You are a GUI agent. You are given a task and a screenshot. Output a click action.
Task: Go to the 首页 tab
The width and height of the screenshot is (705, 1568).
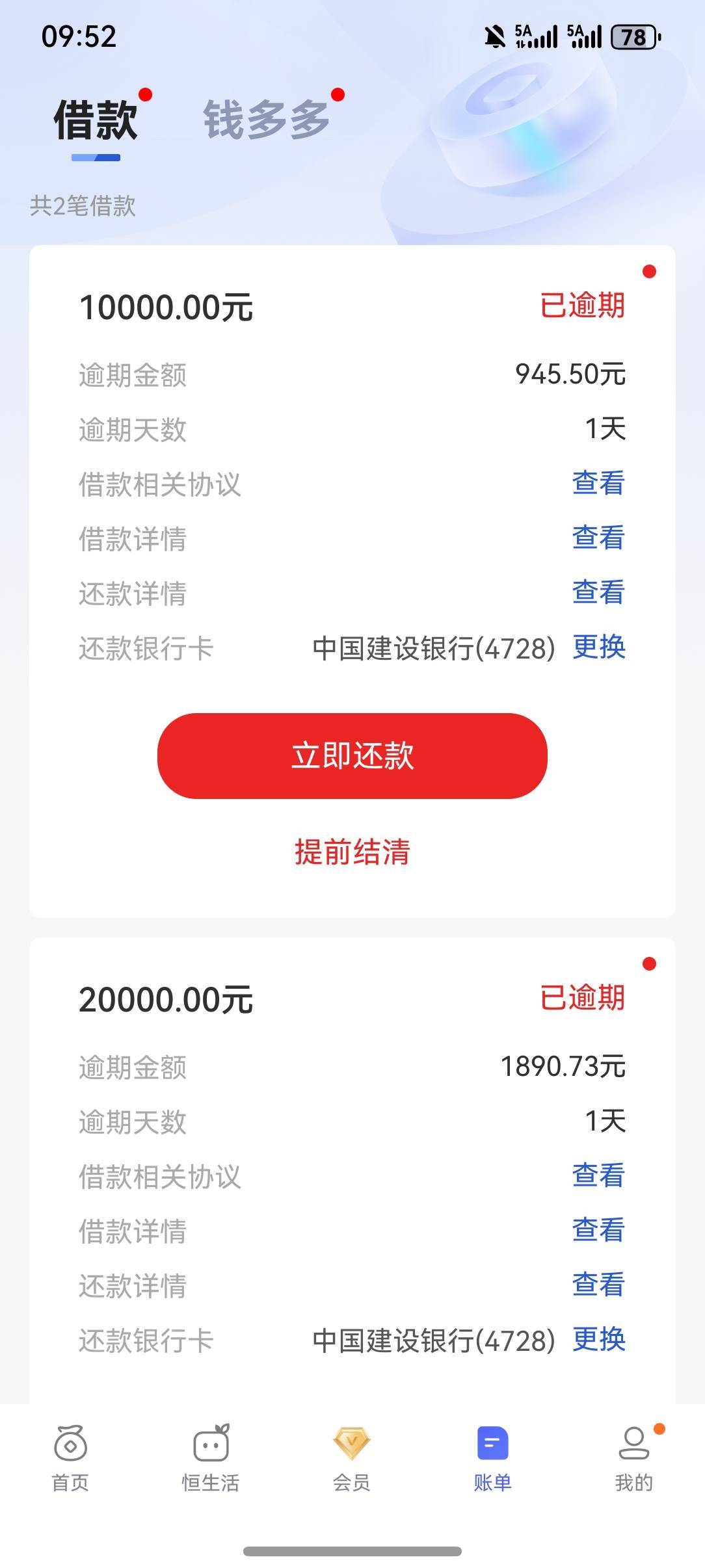point(70,1457)
